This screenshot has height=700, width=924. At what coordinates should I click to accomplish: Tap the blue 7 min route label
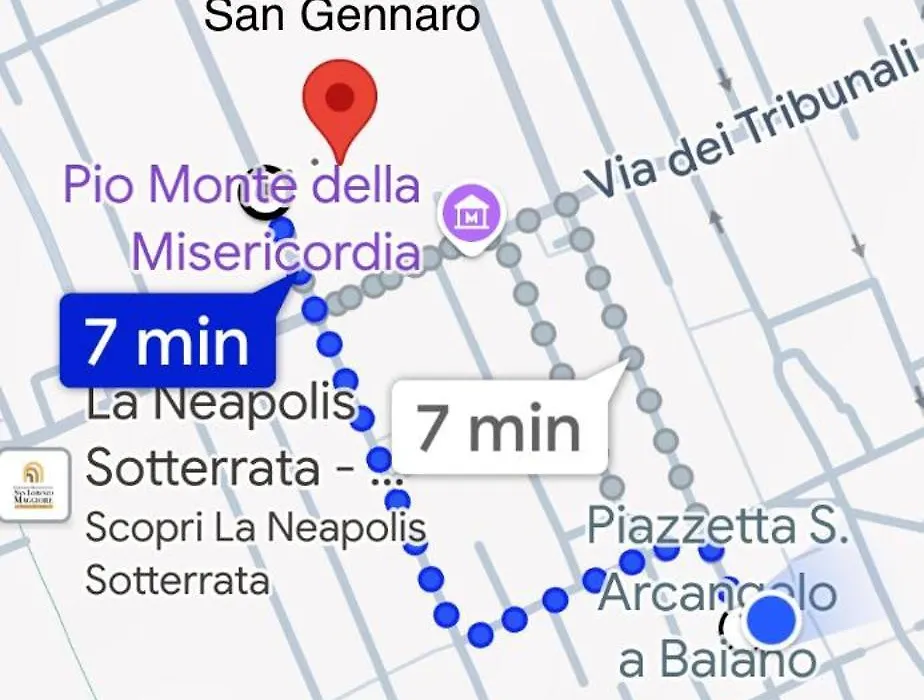(167, 342)
